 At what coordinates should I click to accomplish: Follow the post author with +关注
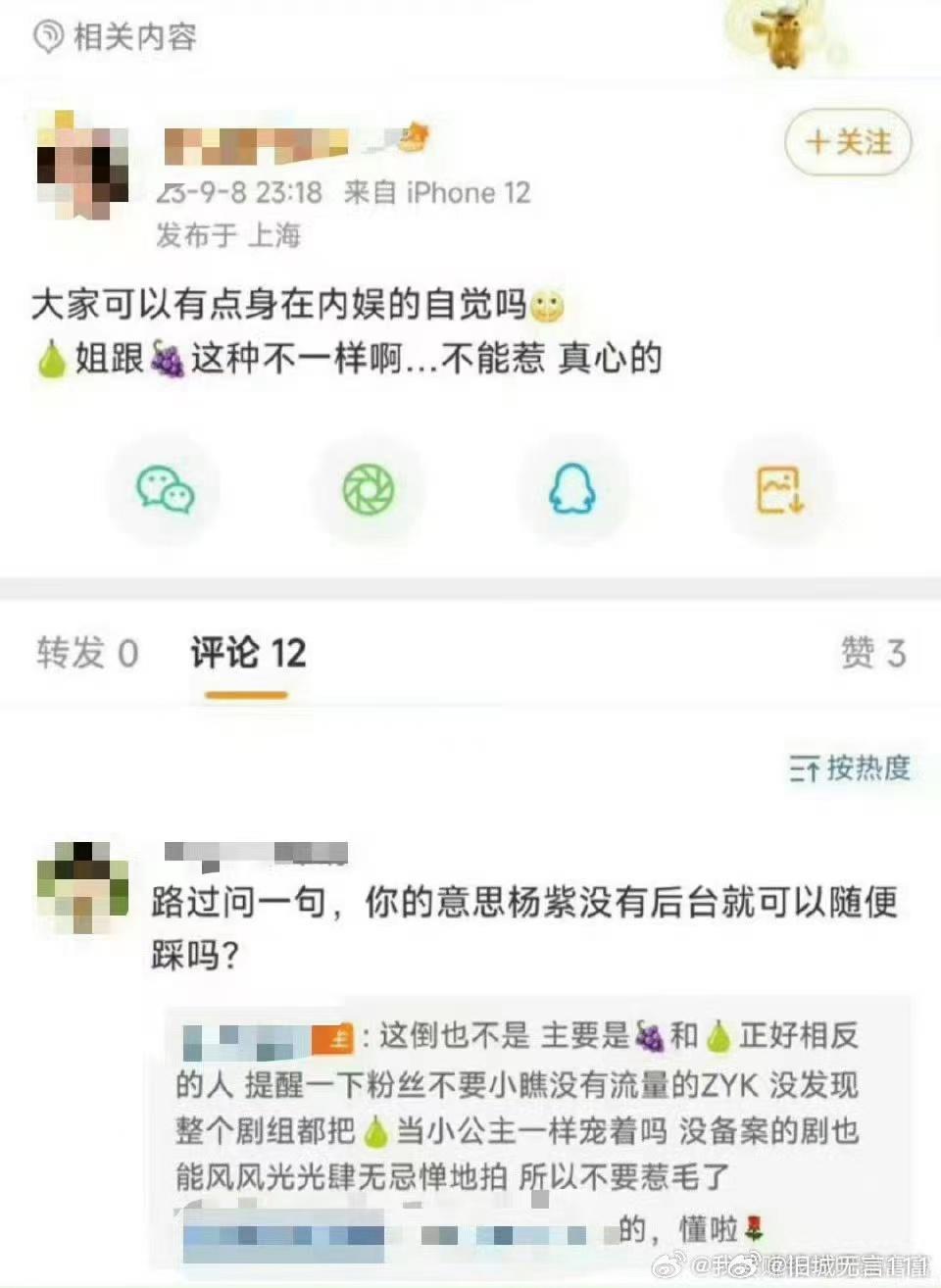pyautogui.click(x=848, y=142)
